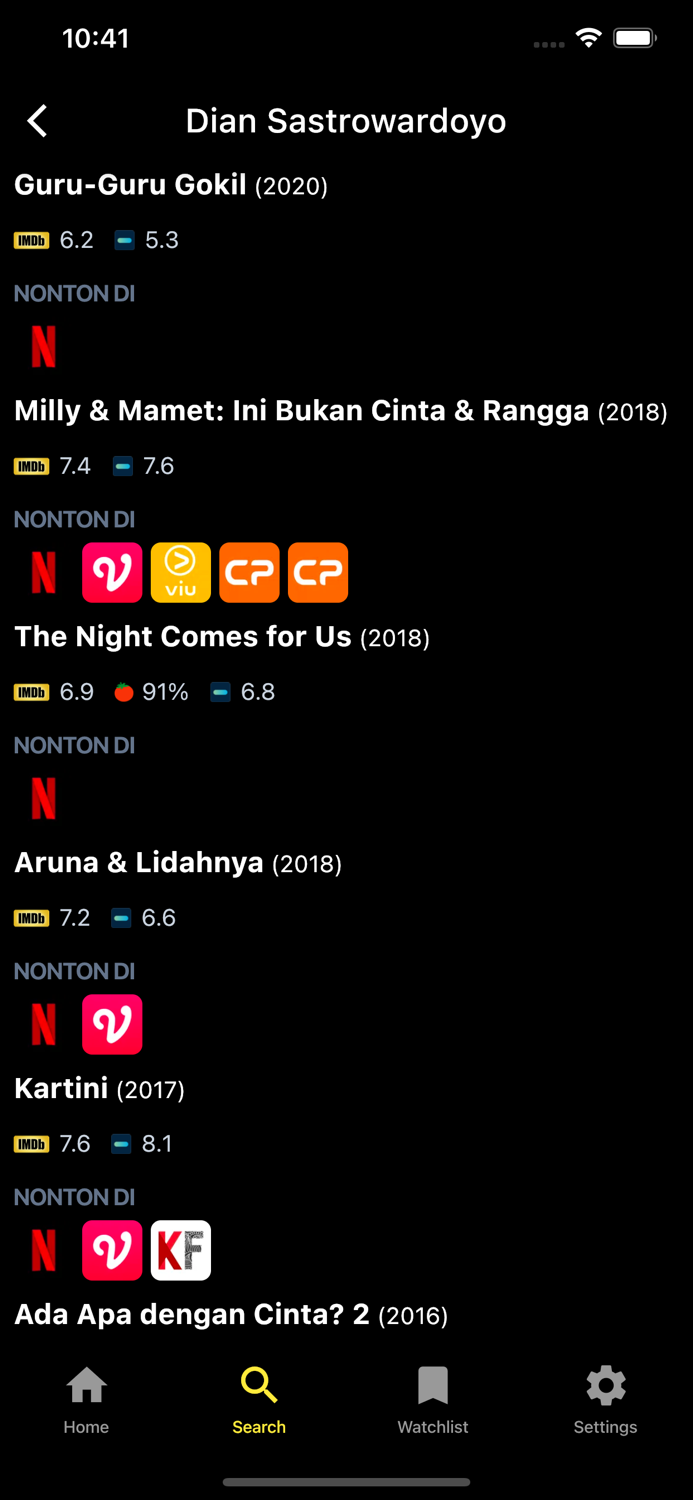Open Netflix under Guru-Guru Gokil
Image resolution: width=693 pixels, height=1500 pixels.
(44, 347)
